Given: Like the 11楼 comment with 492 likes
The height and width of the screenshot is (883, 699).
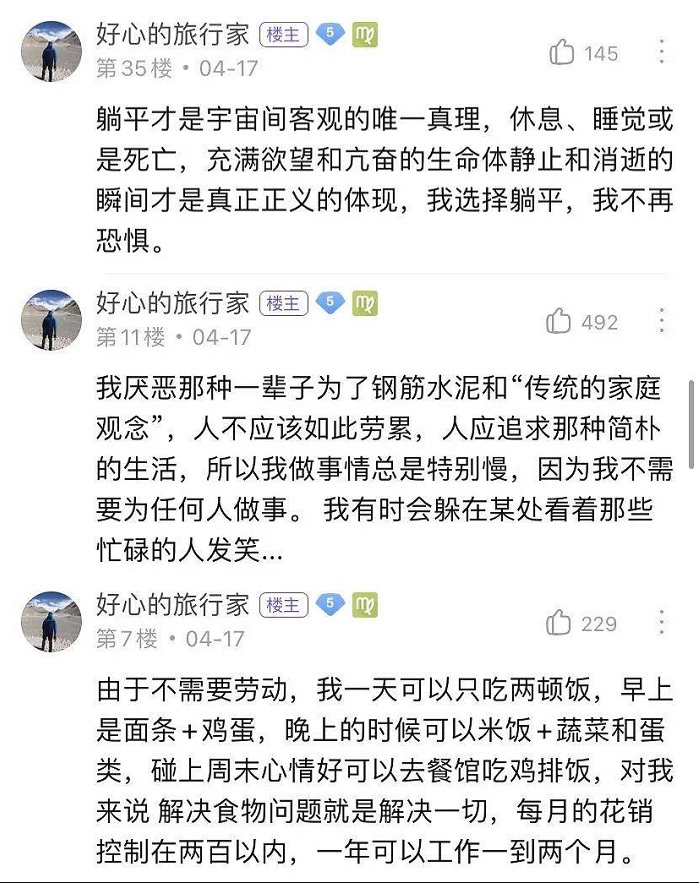Looking at the screenshot, I should (x=559, y=322).
